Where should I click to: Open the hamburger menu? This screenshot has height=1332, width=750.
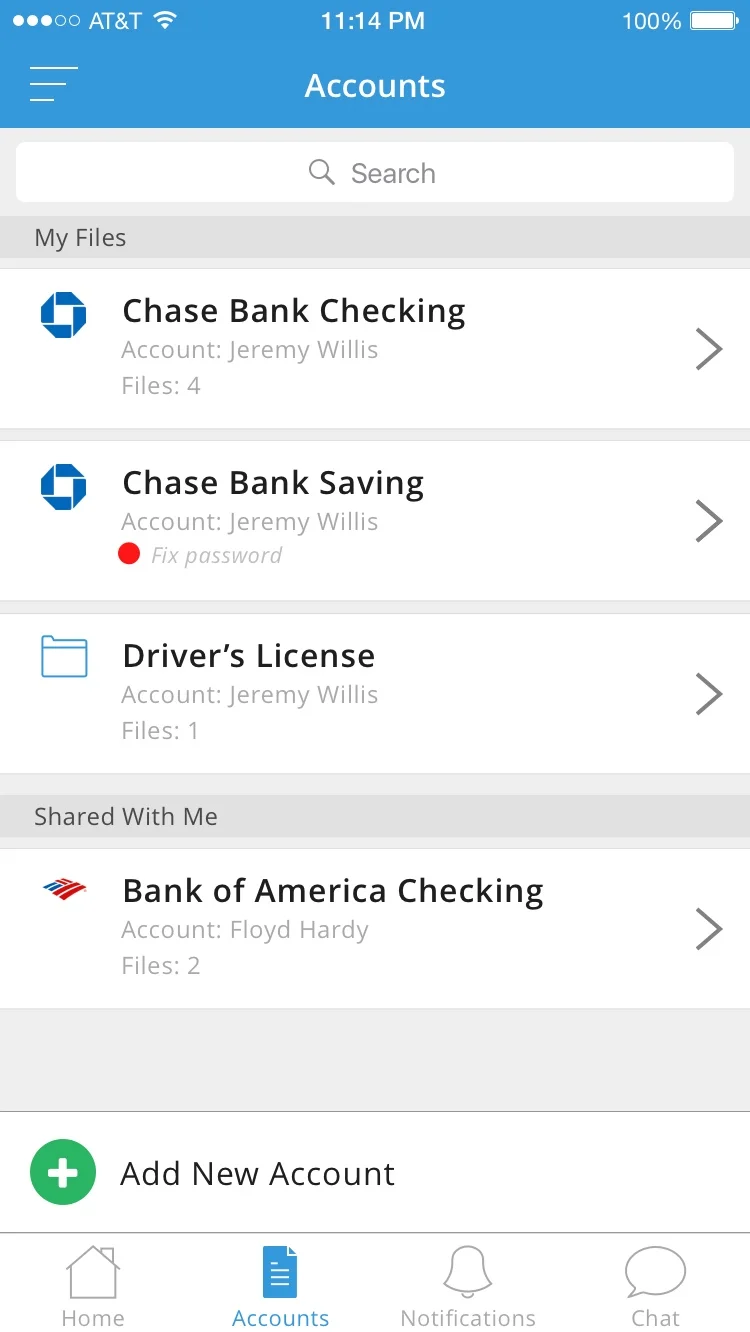[x=54, y=85]
